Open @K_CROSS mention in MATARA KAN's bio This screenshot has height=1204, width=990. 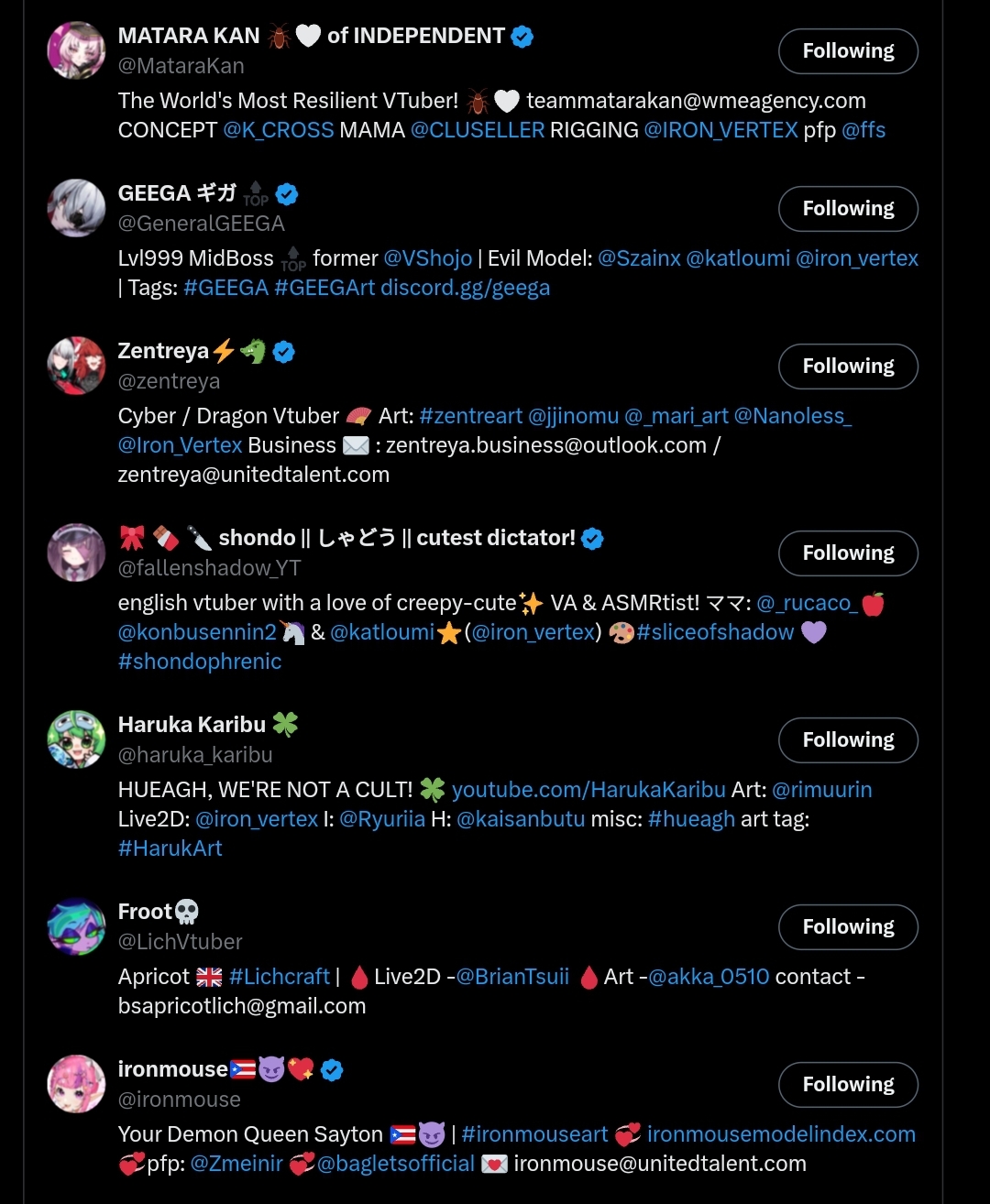tap(279, 130)
